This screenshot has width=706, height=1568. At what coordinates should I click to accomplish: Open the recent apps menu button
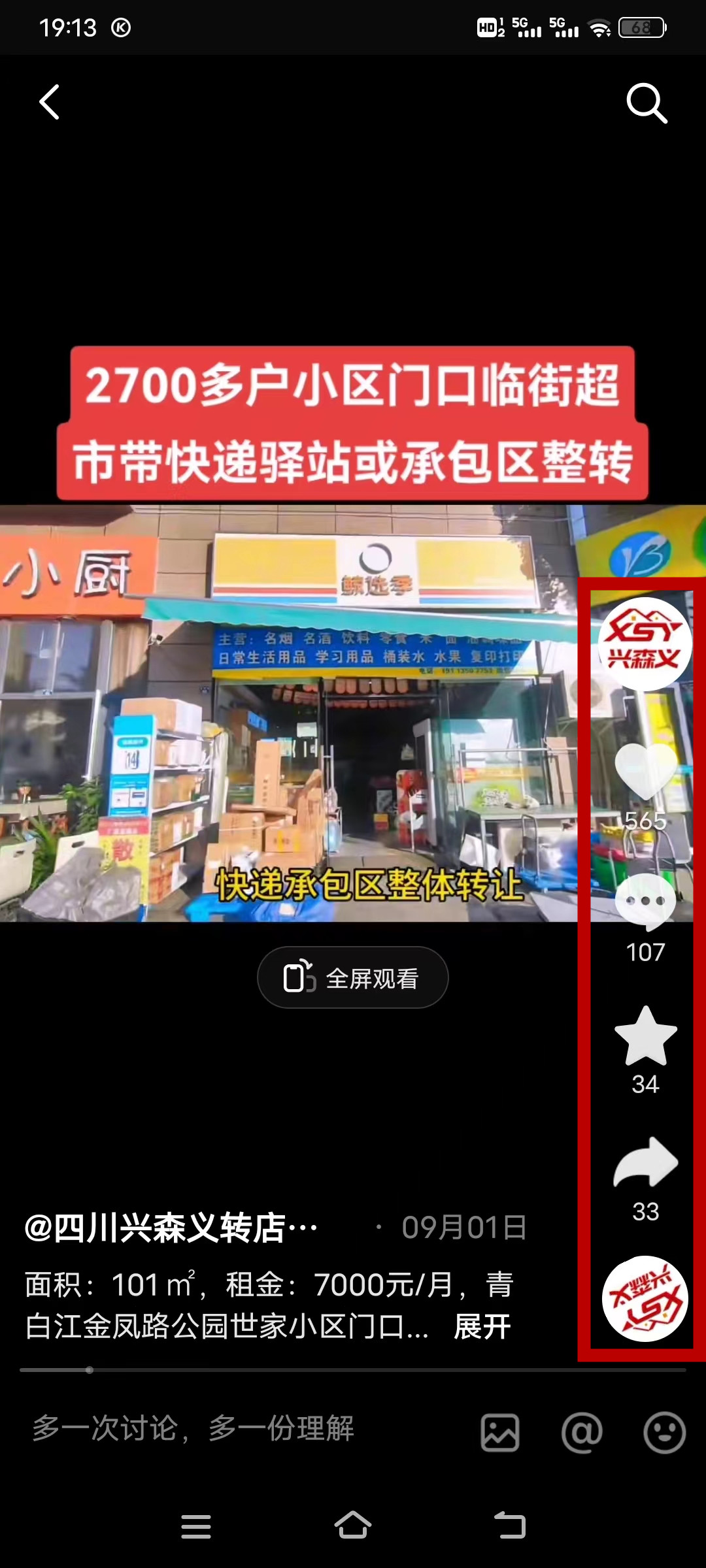click(x=196, y=1526)
